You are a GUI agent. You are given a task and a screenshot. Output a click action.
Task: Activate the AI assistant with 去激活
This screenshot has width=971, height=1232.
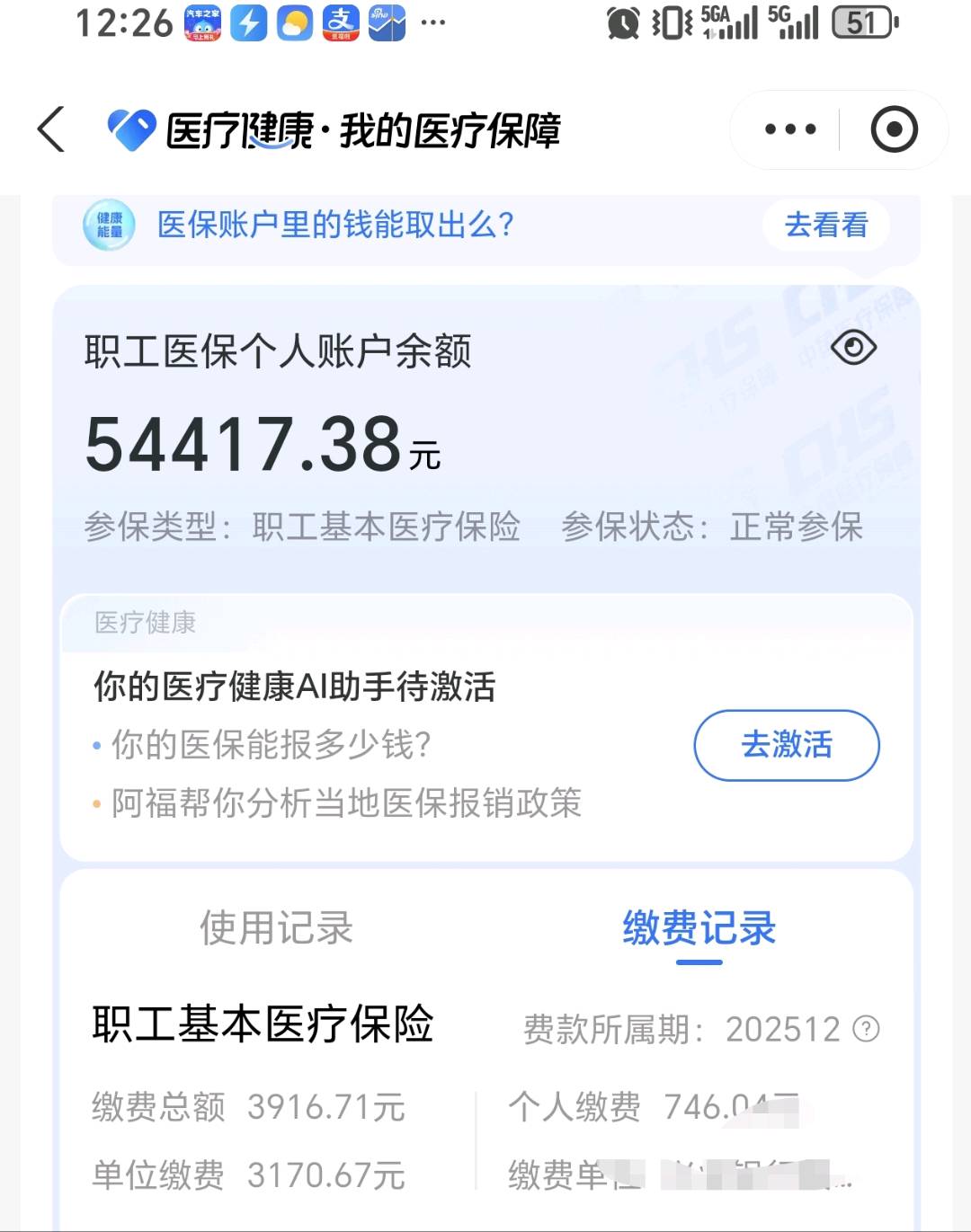coord(786,745)
